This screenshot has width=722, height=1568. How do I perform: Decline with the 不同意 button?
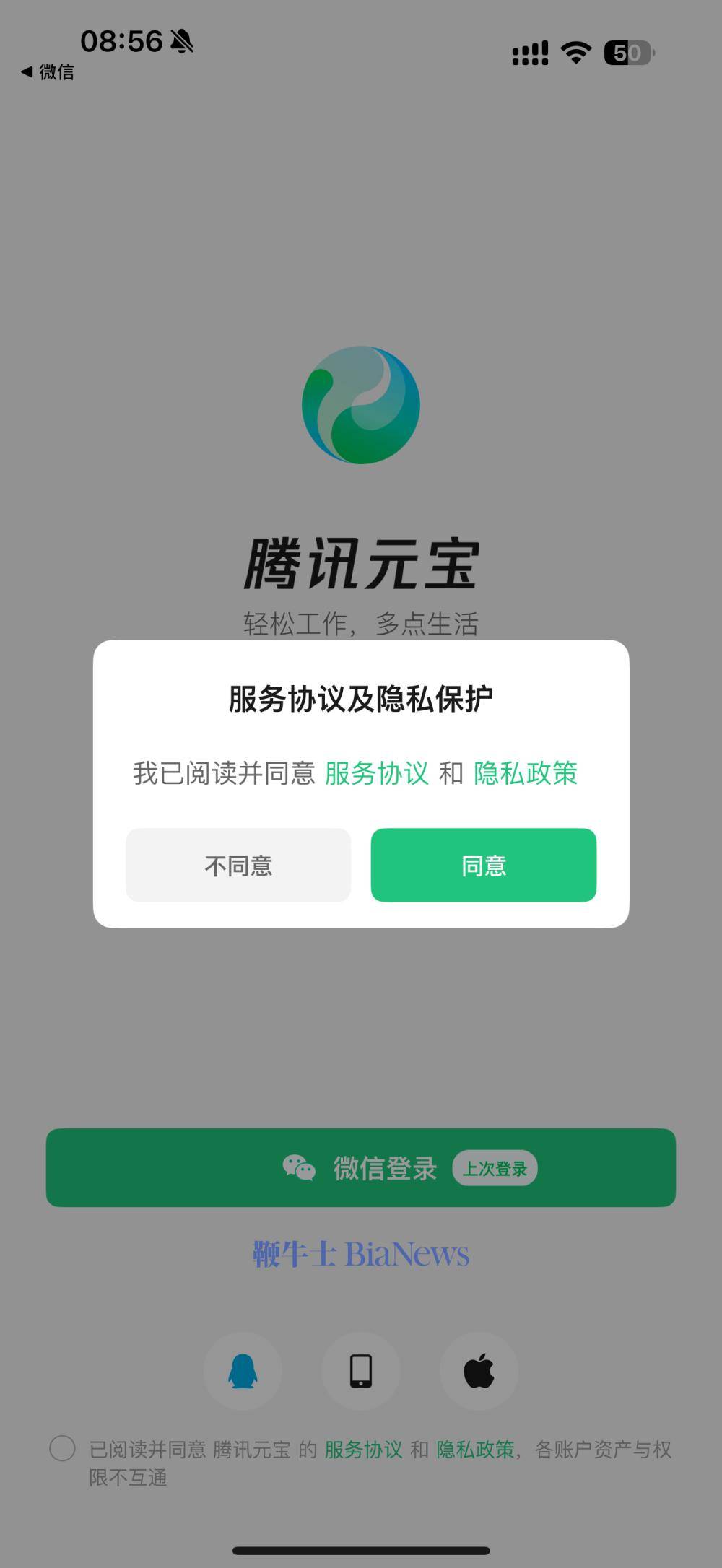coord(238,865)
